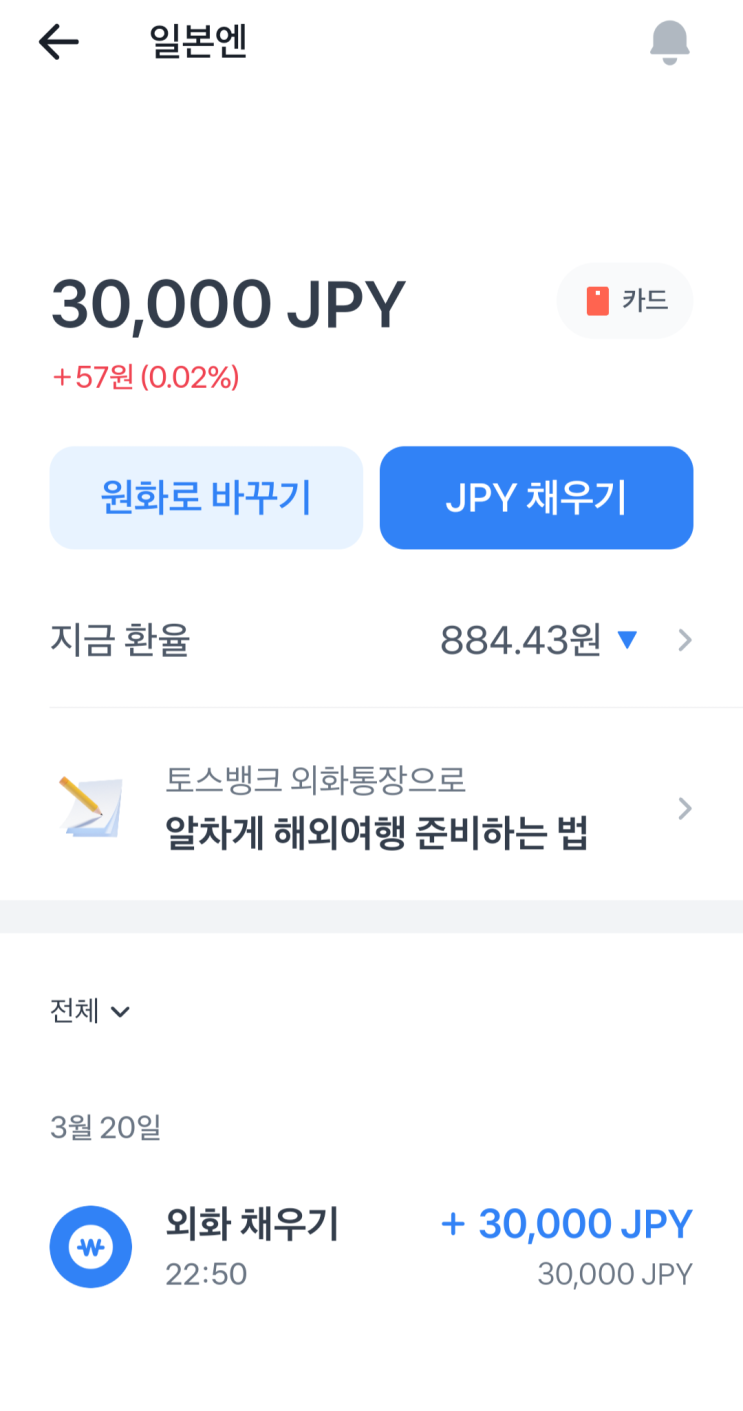The height and width of the screenshot is (1411, 743).
Task: Go back using the arrow icon
Action: pyautogui.click(x=58, y=42)
